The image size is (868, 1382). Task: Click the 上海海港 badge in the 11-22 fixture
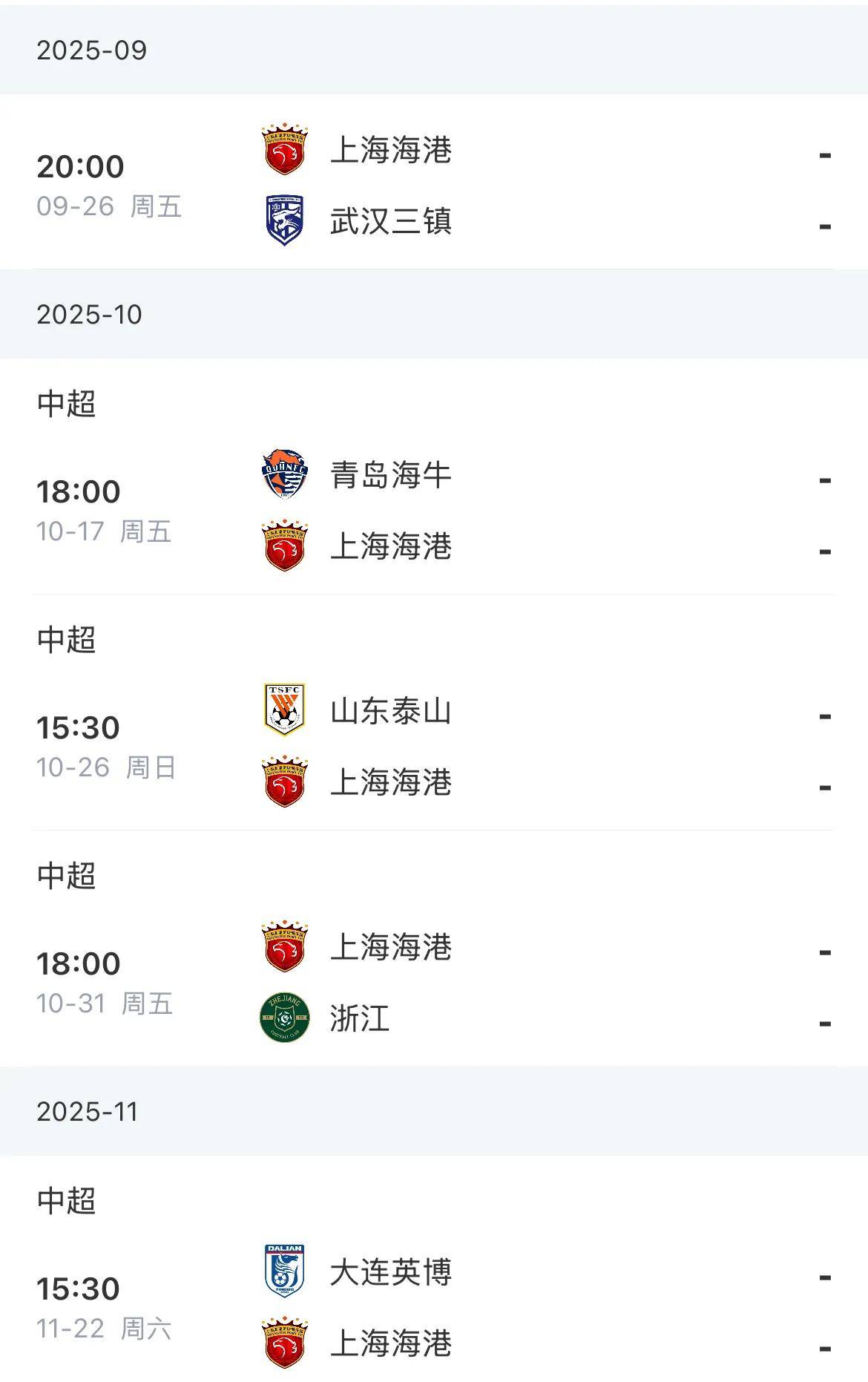coord(284,1342)
